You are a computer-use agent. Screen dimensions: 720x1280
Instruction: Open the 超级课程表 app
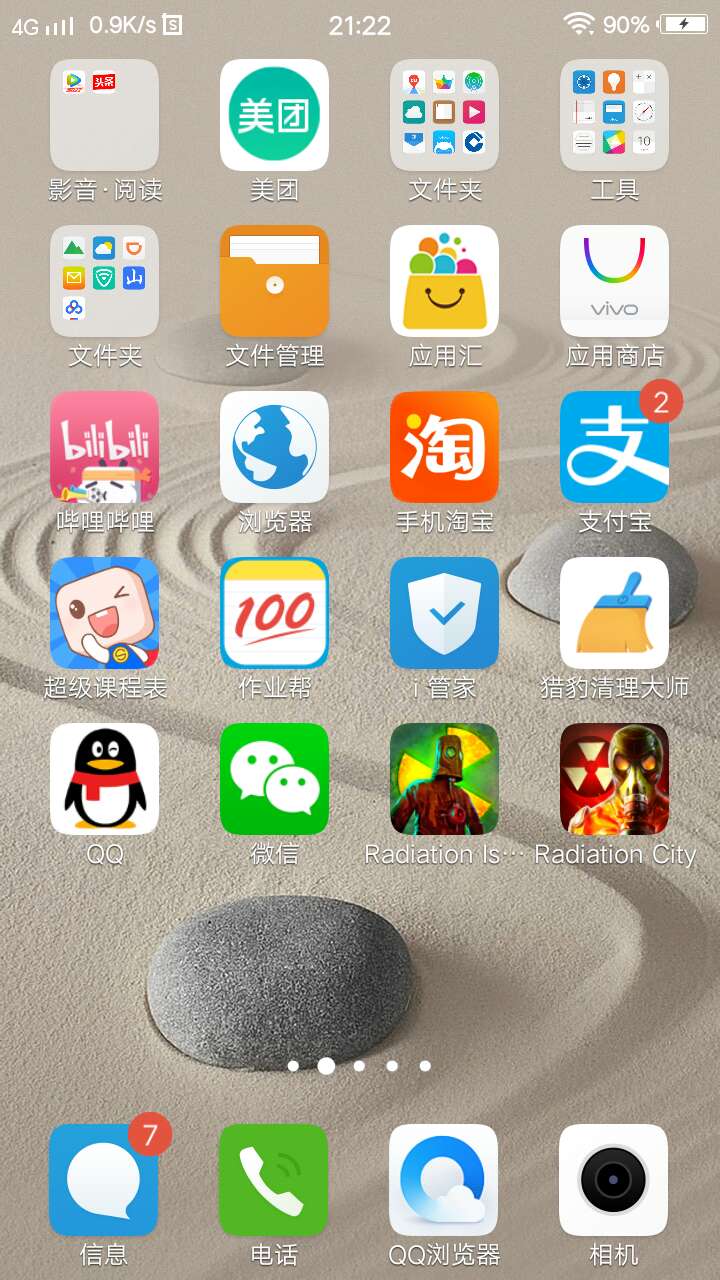pos(104,613)
